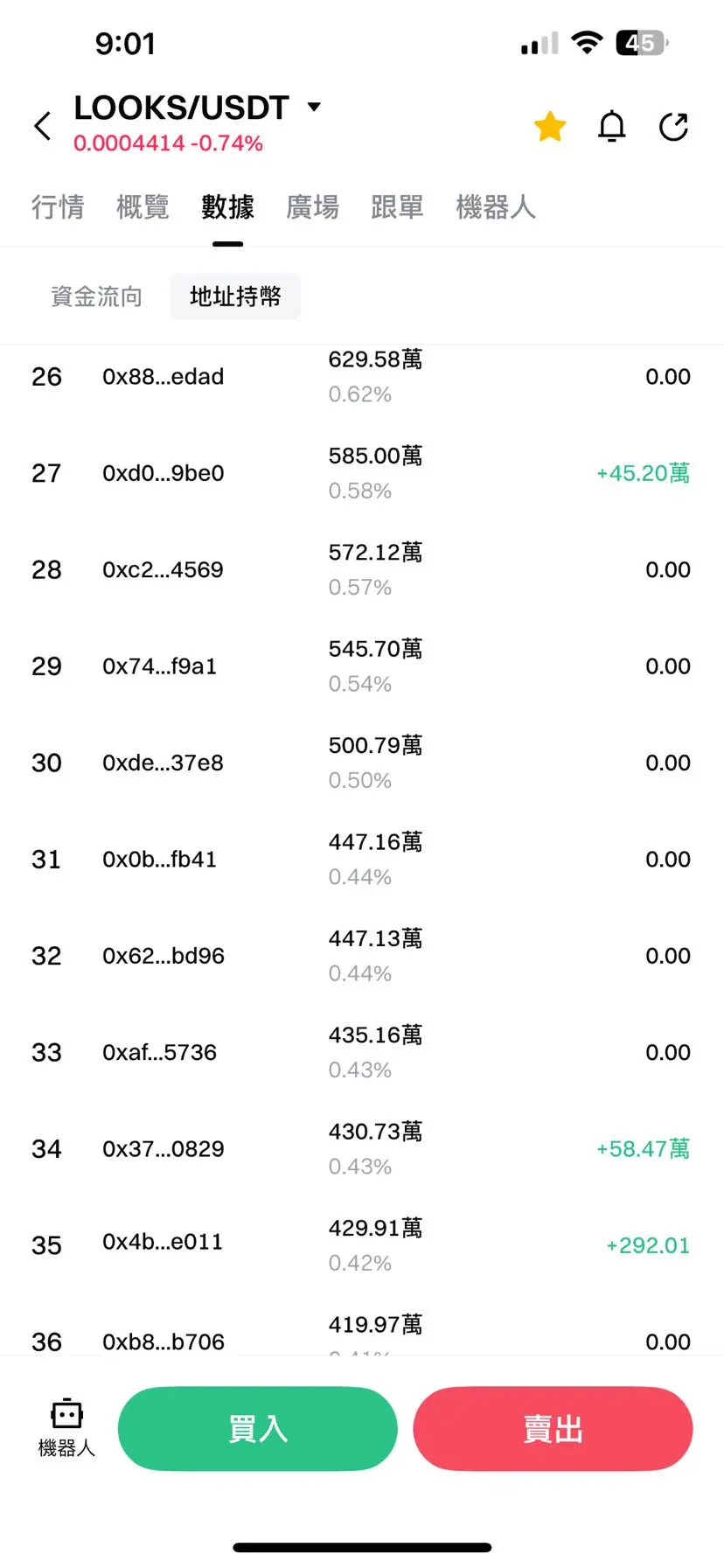
Task: Open holder address 0x4b...e011
Action: (163, 1242)
